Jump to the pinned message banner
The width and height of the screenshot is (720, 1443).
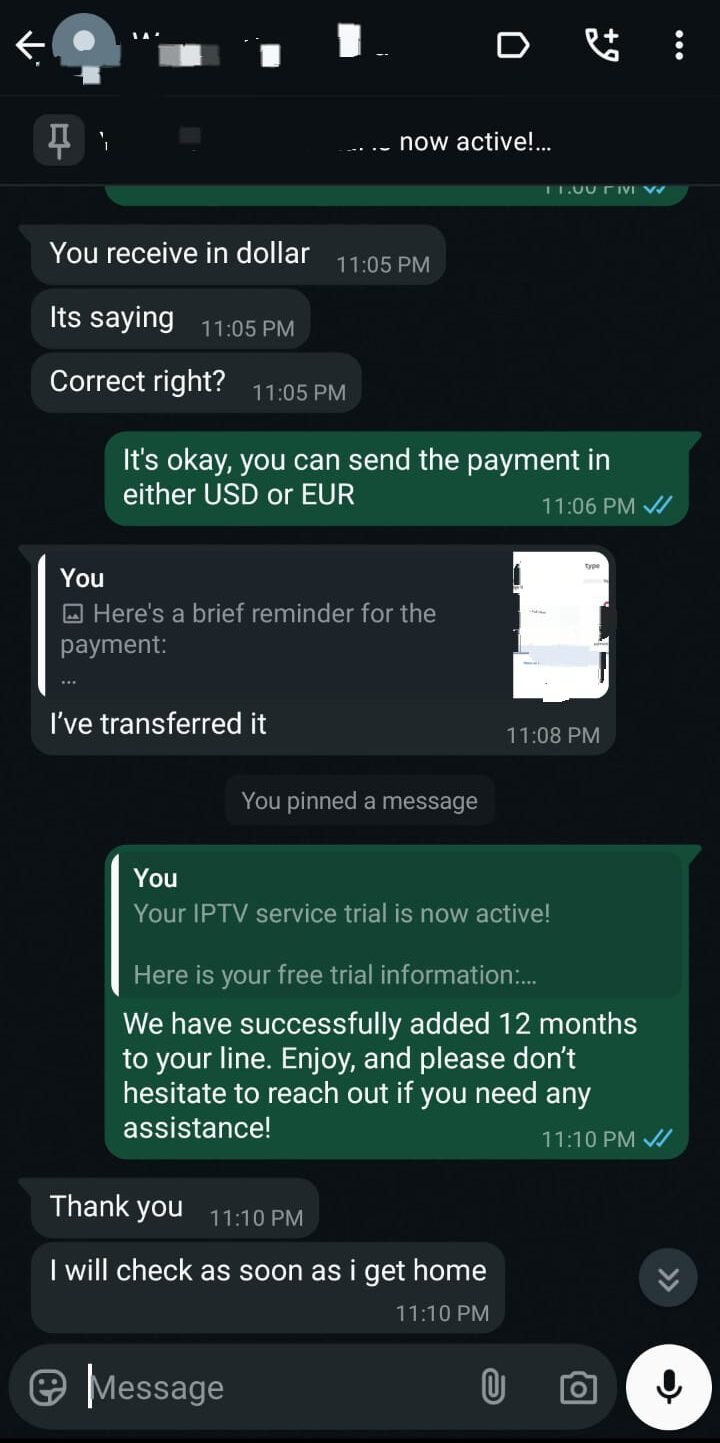pos(360,142)
